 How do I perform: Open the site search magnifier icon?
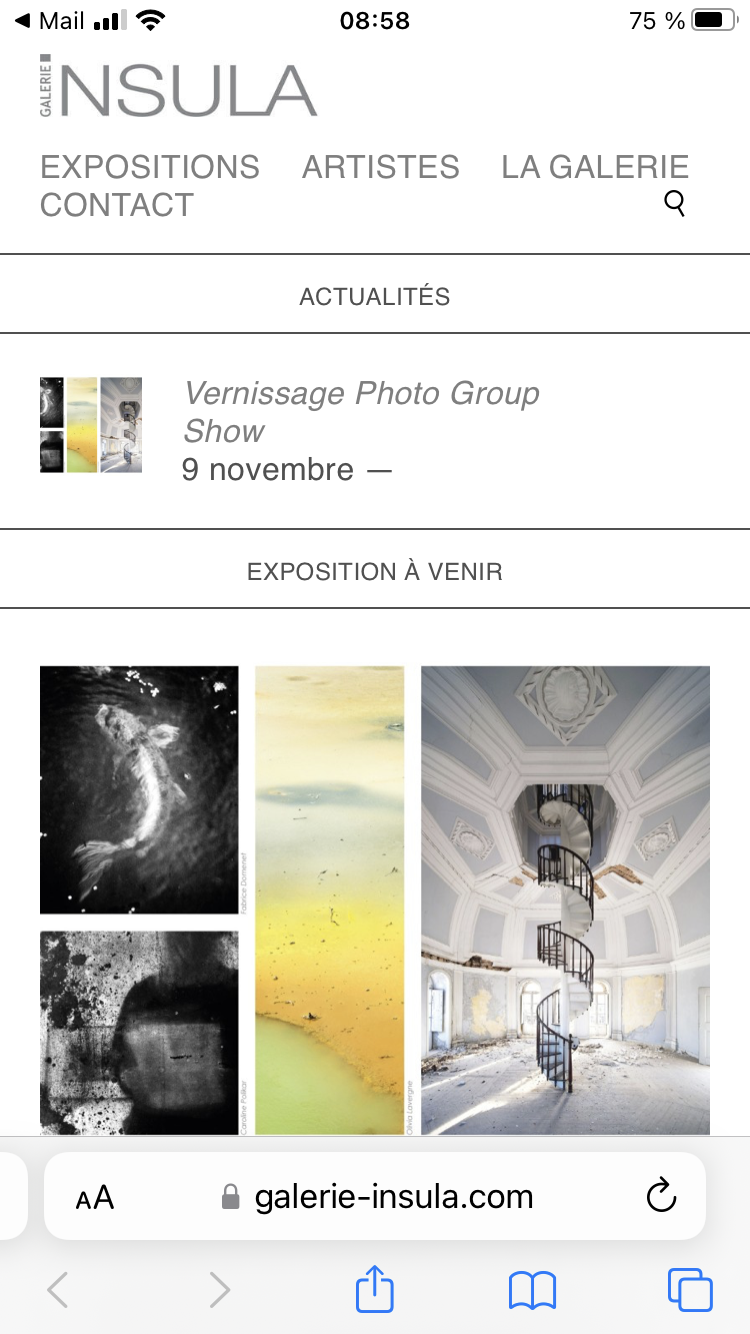675,204
